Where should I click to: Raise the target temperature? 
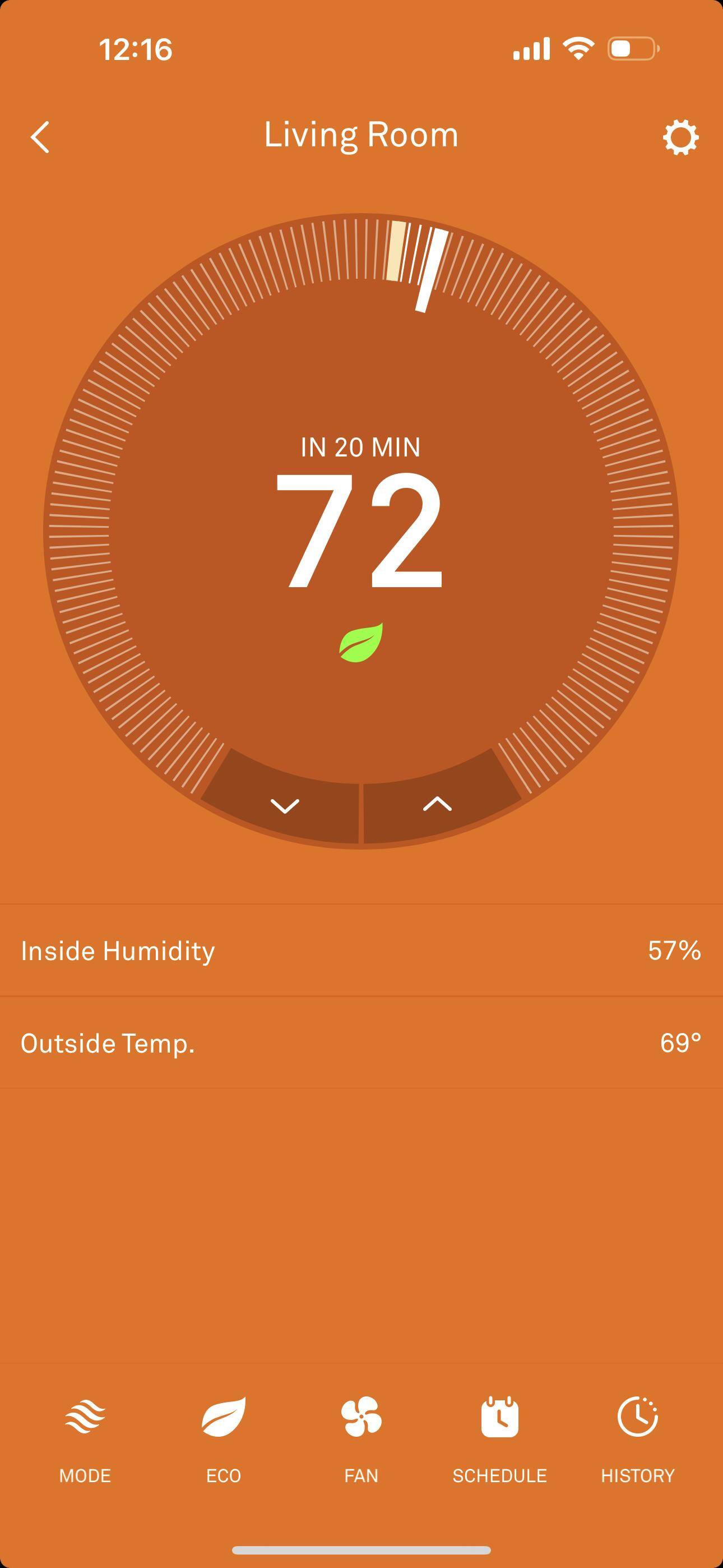pyautogui.click(x=437, y=805)
